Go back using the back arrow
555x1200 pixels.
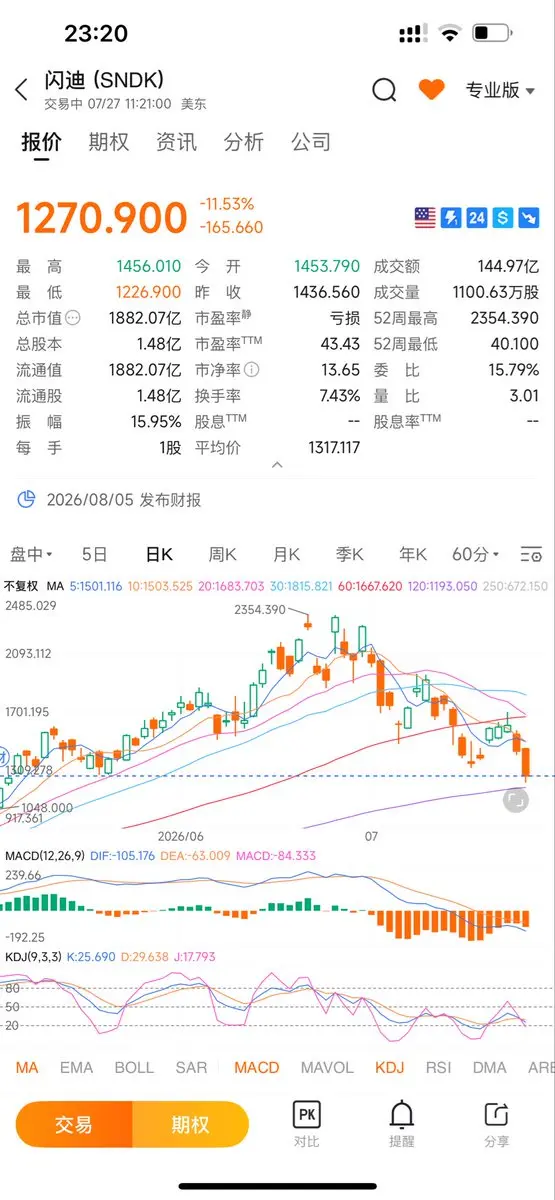[22, 90]
